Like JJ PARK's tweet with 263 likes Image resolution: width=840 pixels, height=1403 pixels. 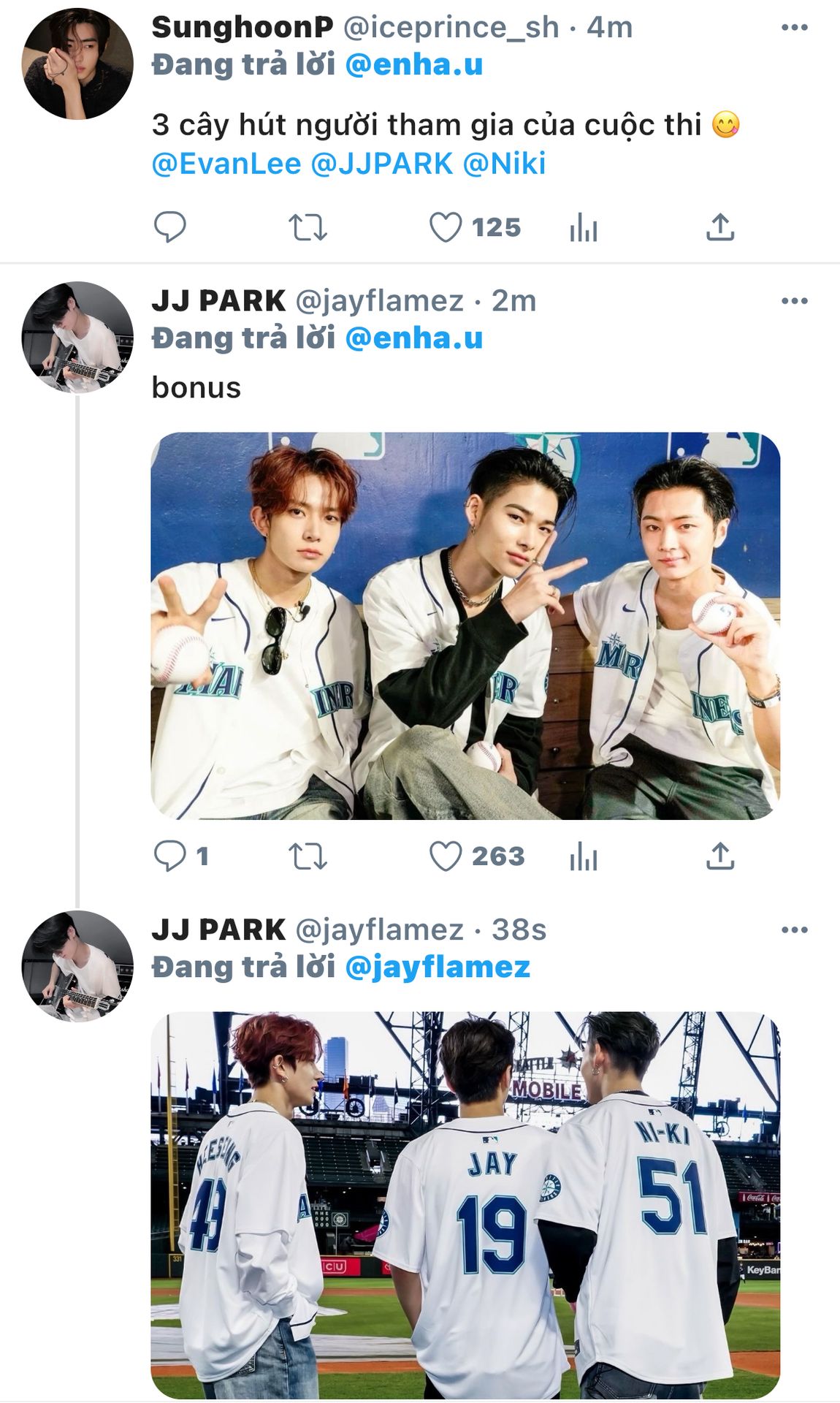click(x=446, y=856)
